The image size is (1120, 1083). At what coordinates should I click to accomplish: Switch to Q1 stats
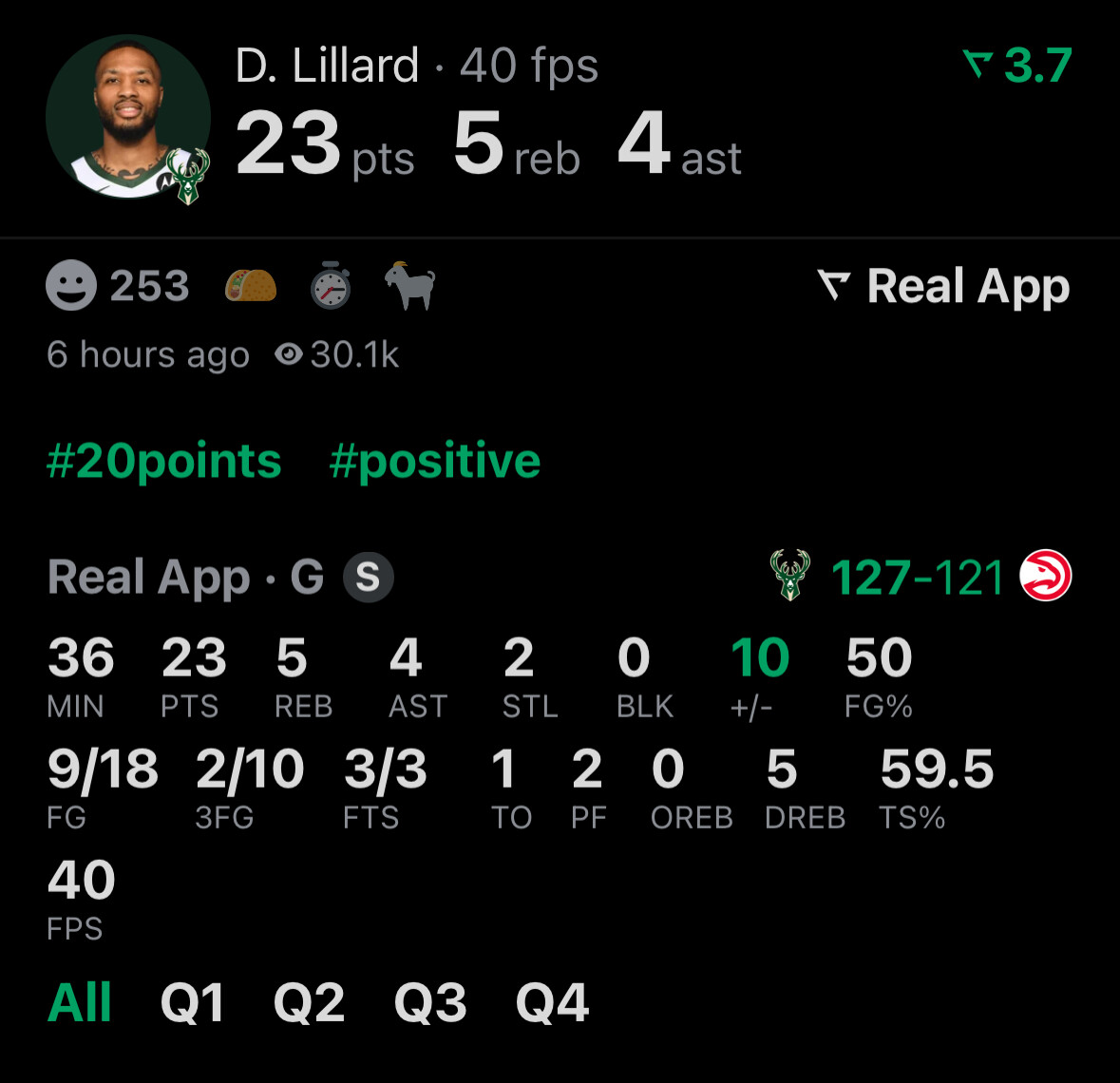click(x=193, y=1002)
